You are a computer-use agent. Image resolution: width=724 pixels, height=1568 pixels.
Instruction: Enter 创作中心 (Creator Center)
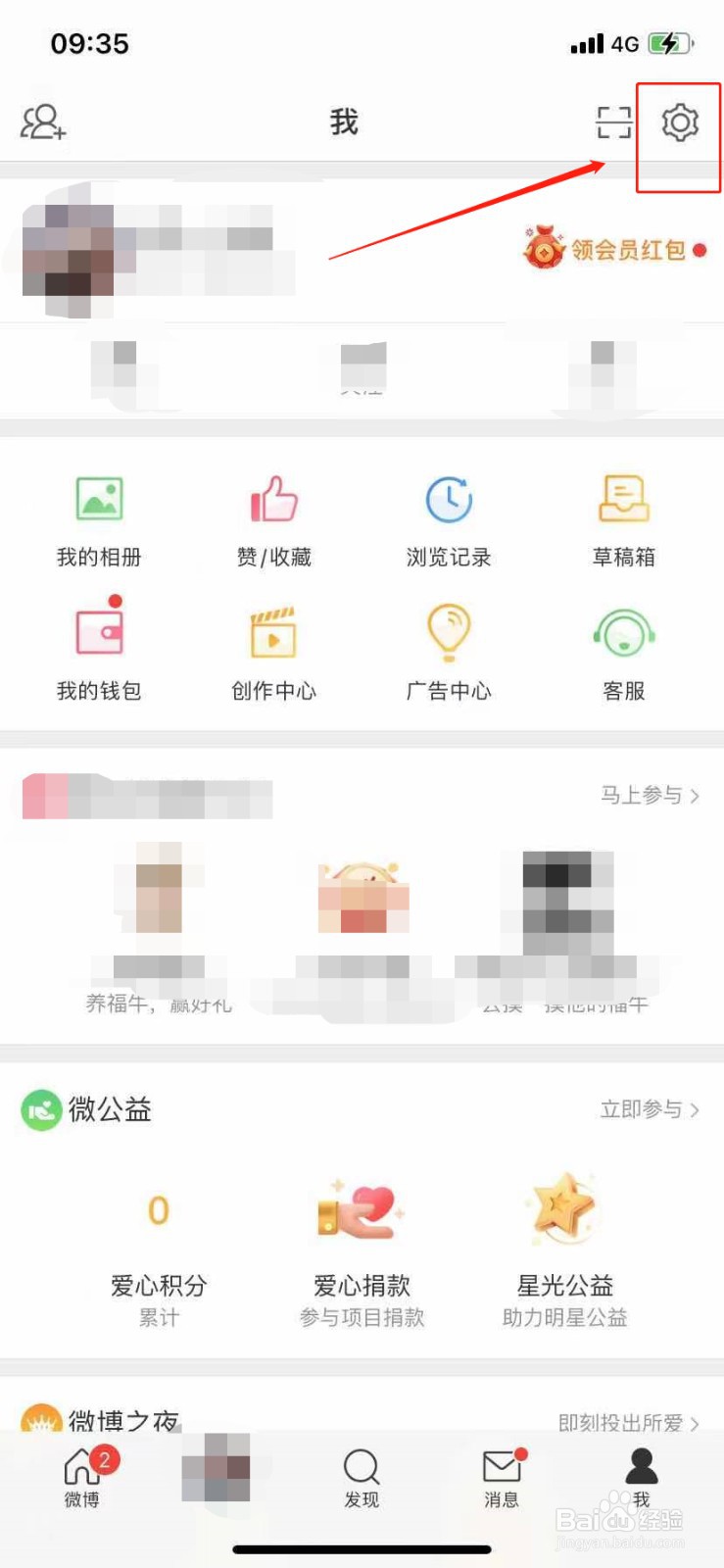pos(272,652)
